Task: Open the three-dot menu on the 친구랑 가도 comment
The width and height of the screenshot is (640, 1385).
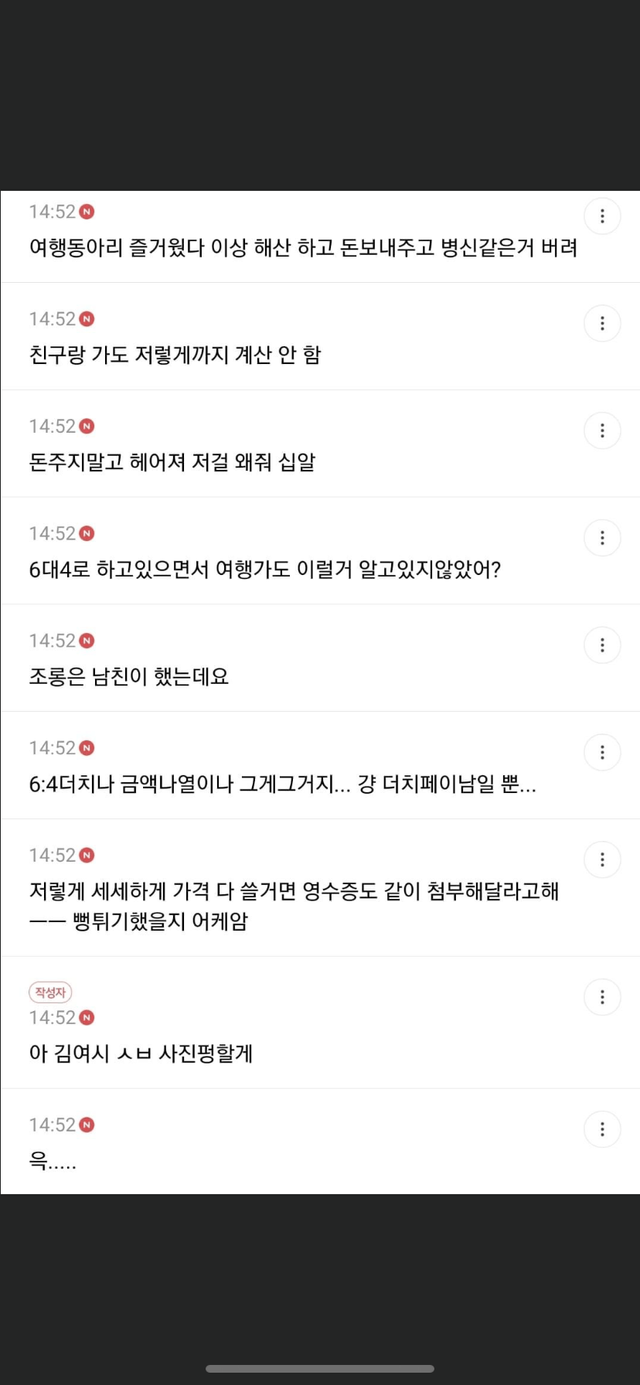Action: pos(602,323)
